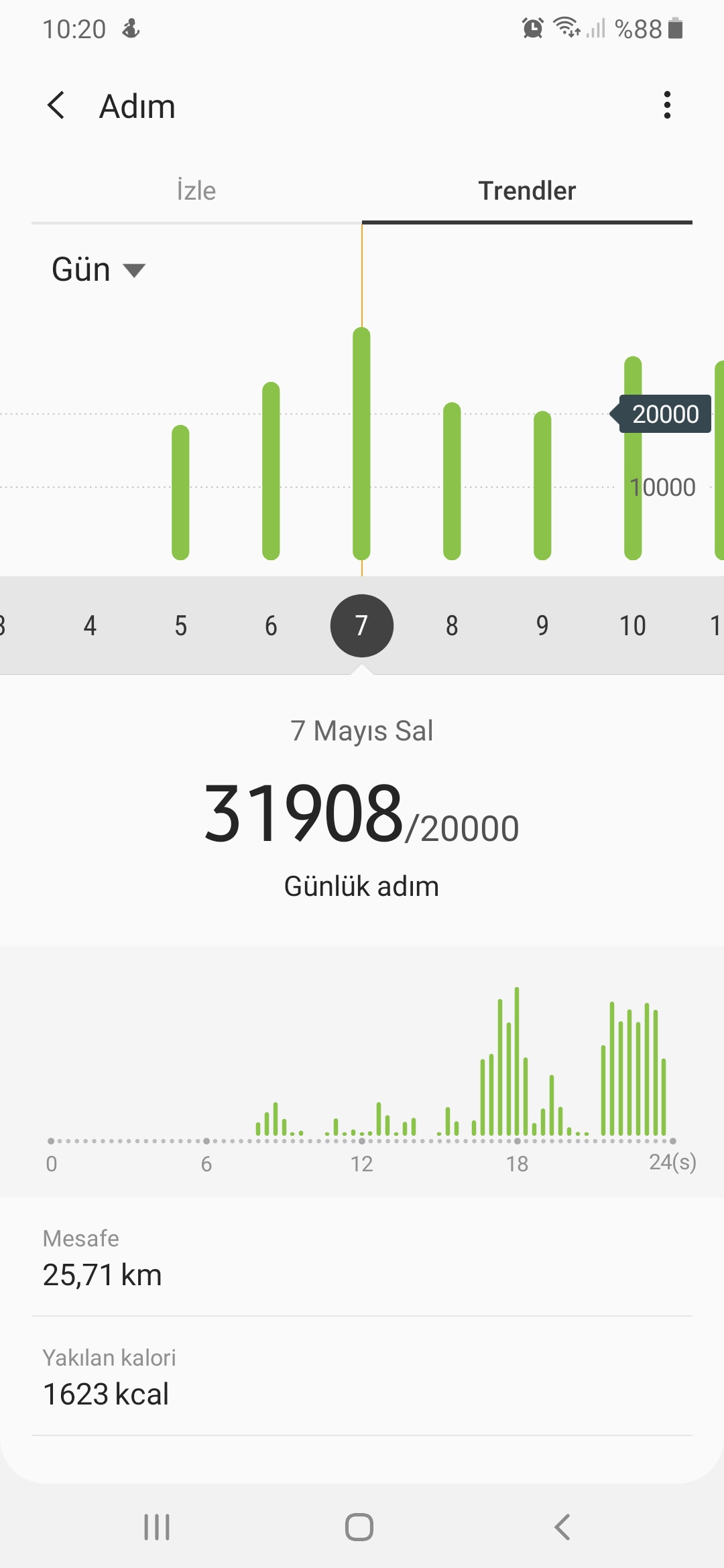The image size is (724, 1568).
Task: Open the three-dot overflow menu
Action: point(666,105)
